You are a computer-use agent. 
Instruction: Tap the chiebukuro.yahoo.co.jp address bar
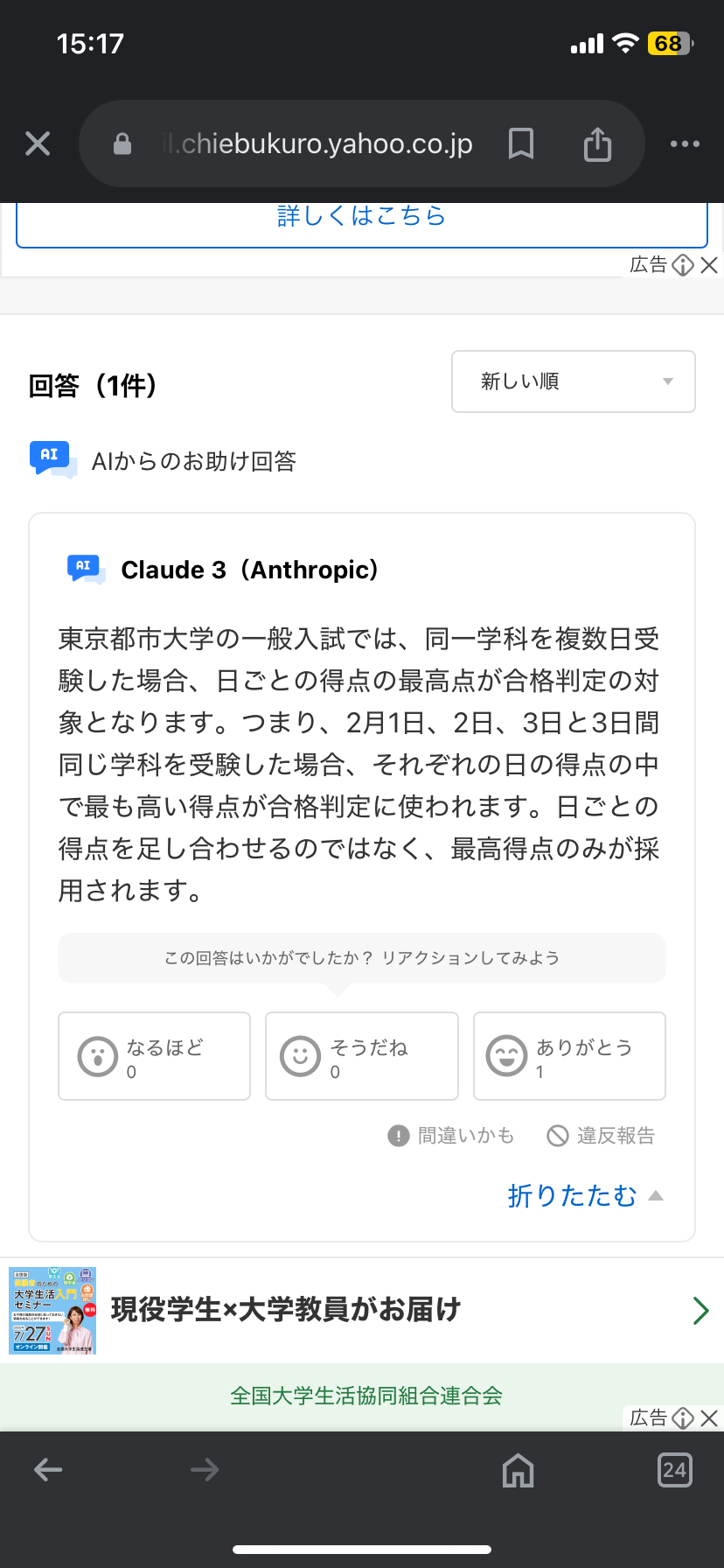(x=317, y=143)
